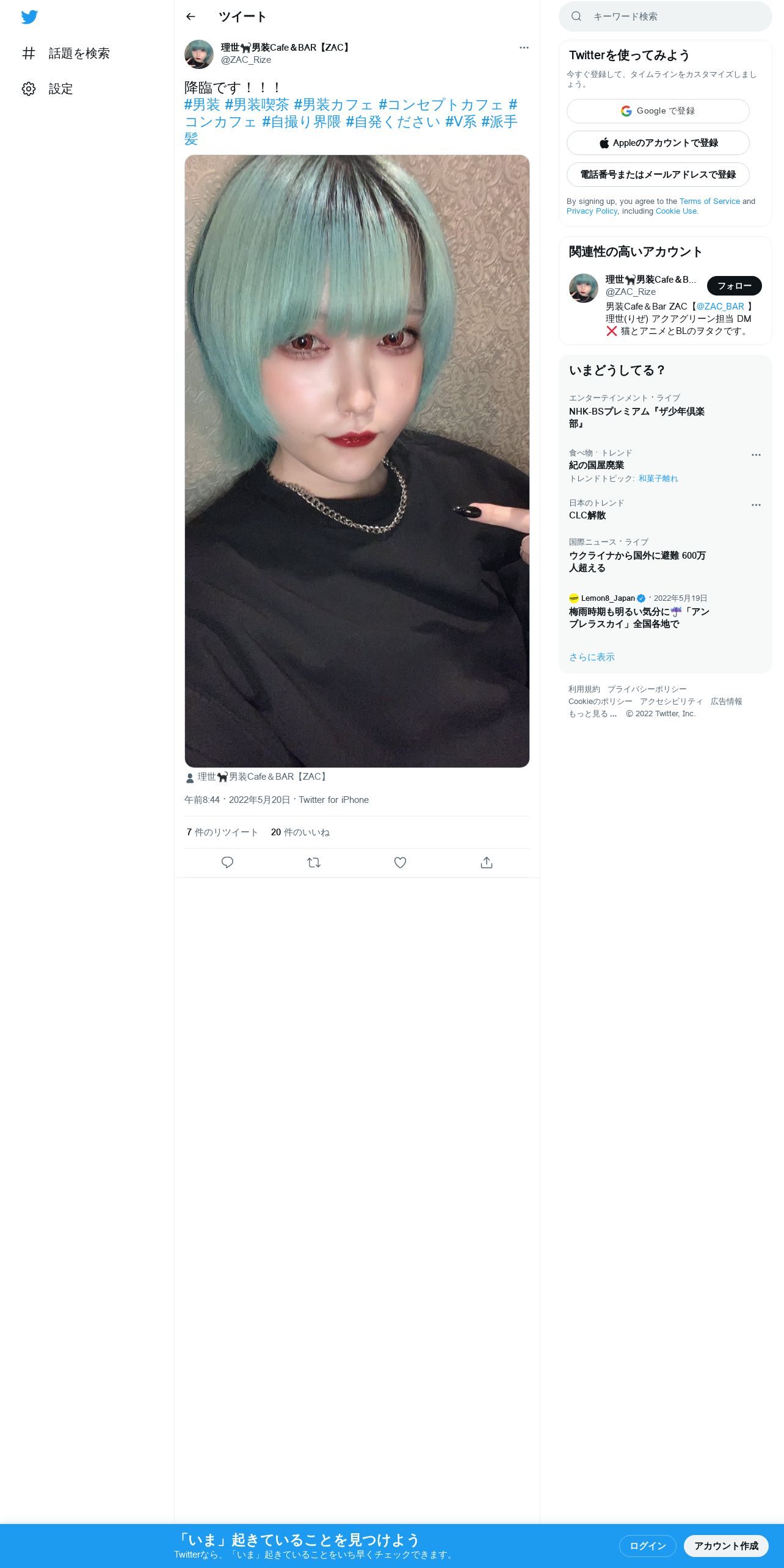Screen dimensions: 784x1568
Task: Choose Appleのアカウントで登録
Action: 658,143
